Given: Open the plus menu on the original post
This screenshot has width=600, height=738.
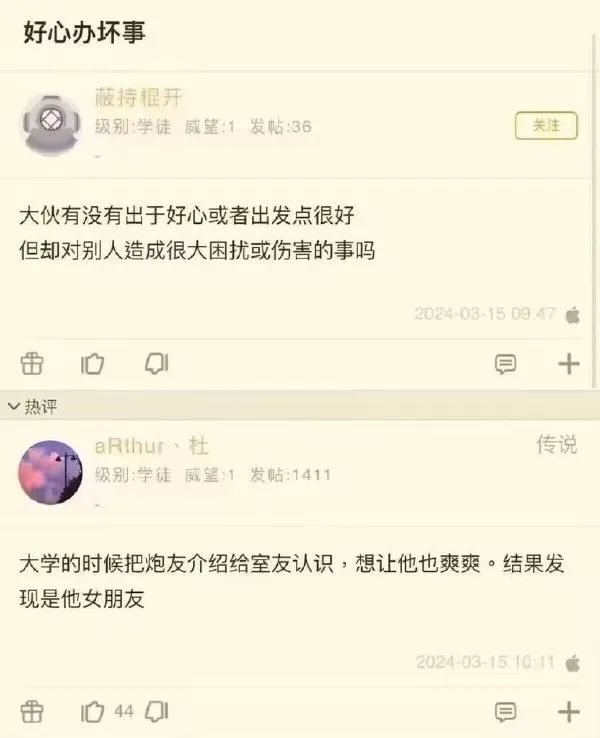Looking at the screenshot, I should (568, 364).
